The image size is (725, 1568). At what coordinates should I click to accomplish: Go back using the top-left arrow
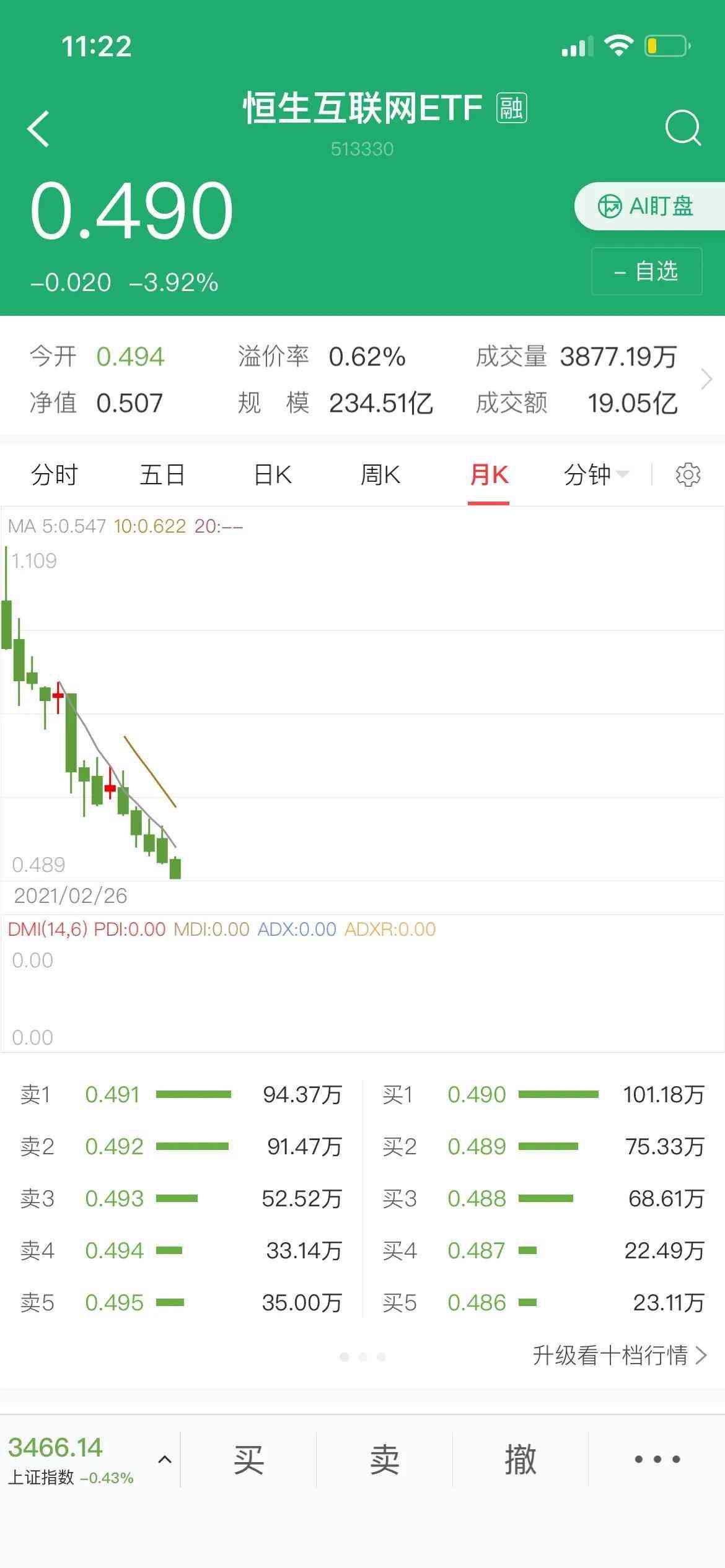pyautogui.click(x=38, y=129)
